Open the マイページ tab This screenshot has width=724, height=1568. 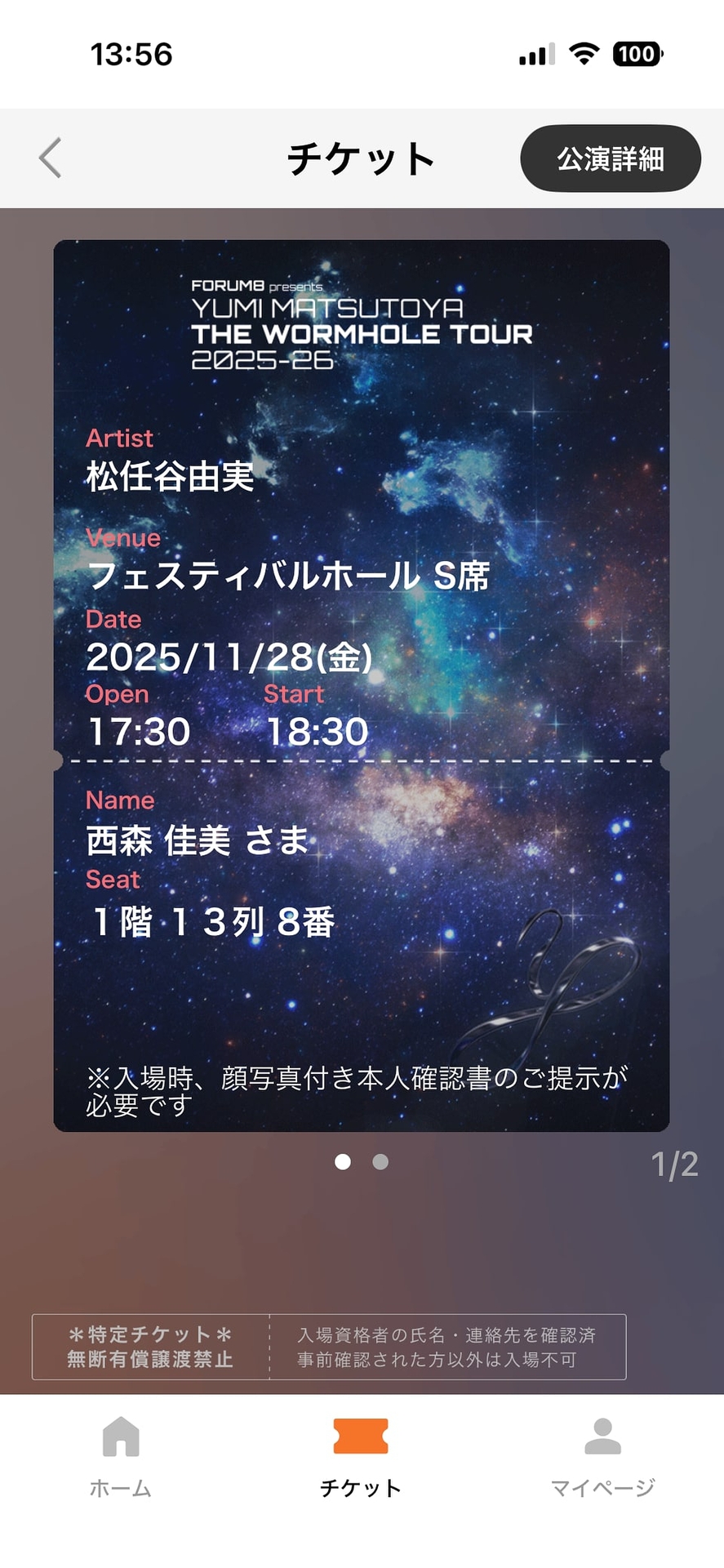pos(602,1457)
